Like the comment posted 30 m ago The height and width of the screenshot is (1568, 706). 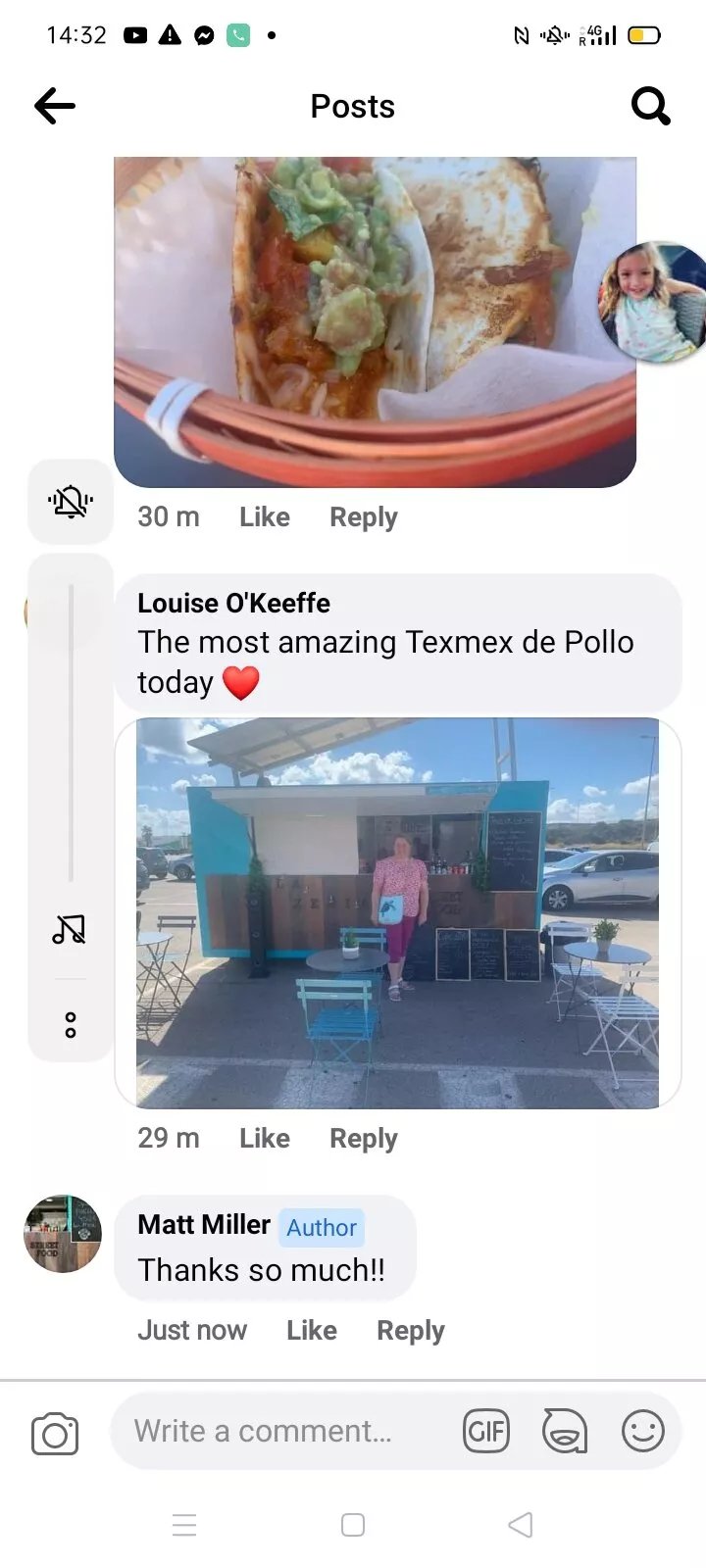point(265,517)
